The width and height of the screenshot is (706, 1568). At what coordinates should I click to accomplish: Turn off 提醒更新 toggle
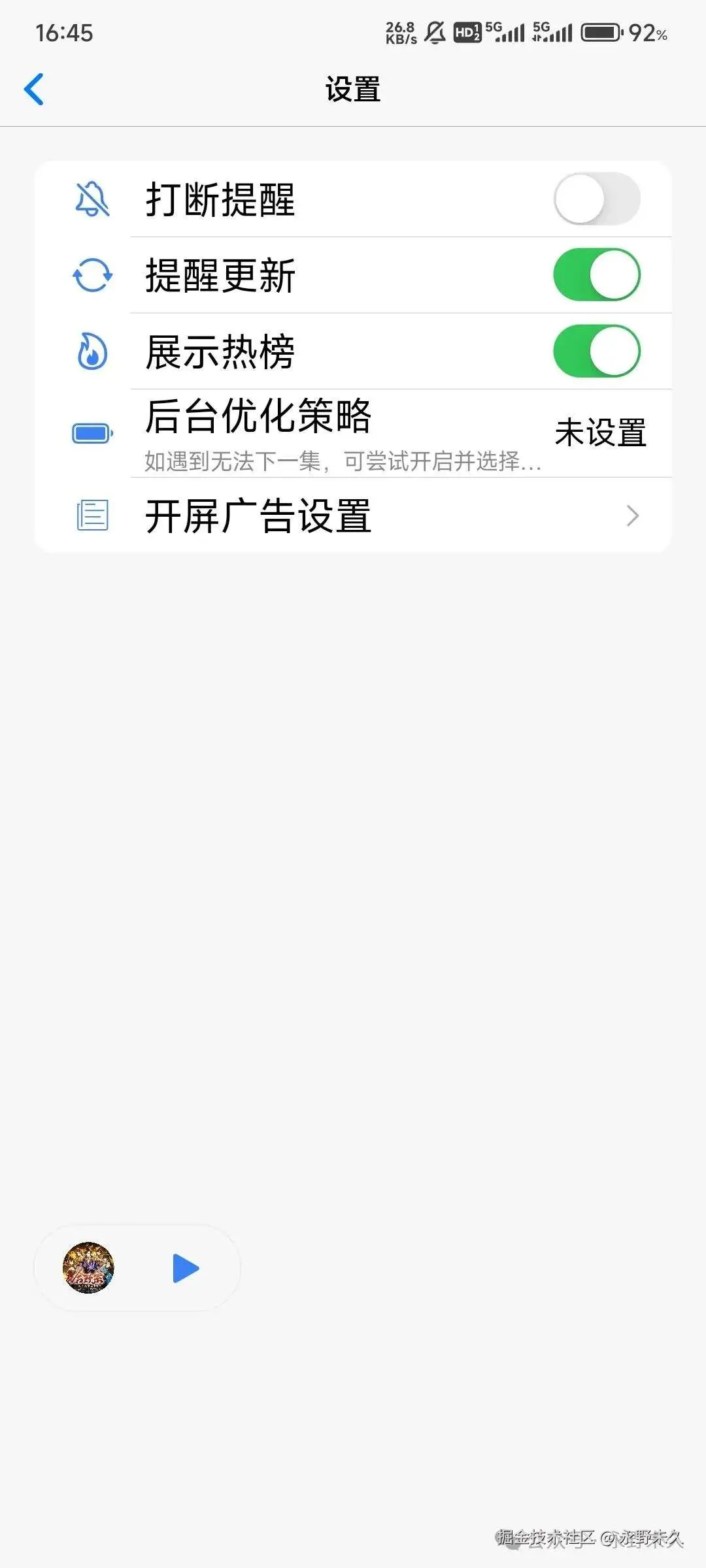click(x=596, y=275)
